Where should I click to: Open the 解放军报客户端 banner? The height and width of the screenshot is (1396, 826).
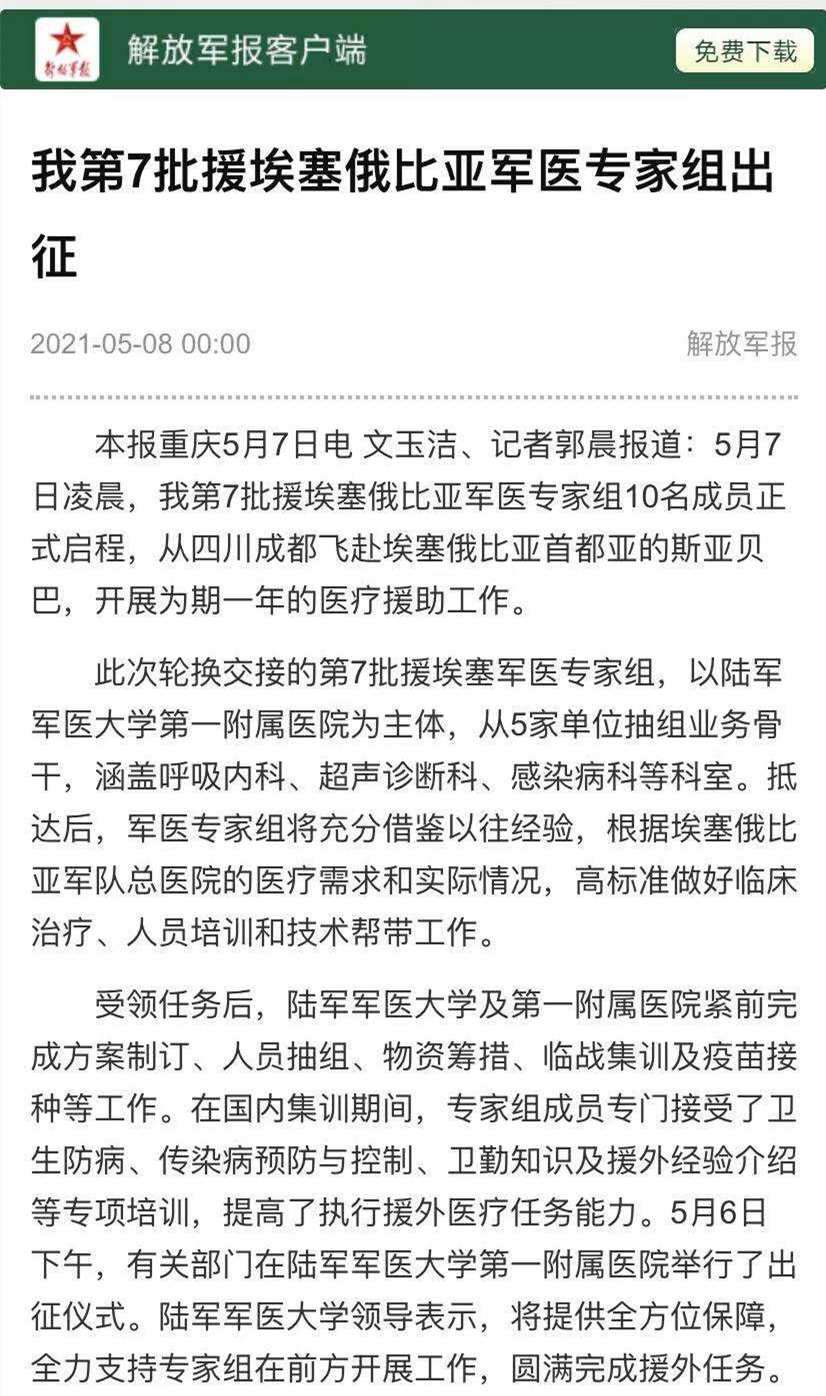pyautogui.click(x=413, y=49)
